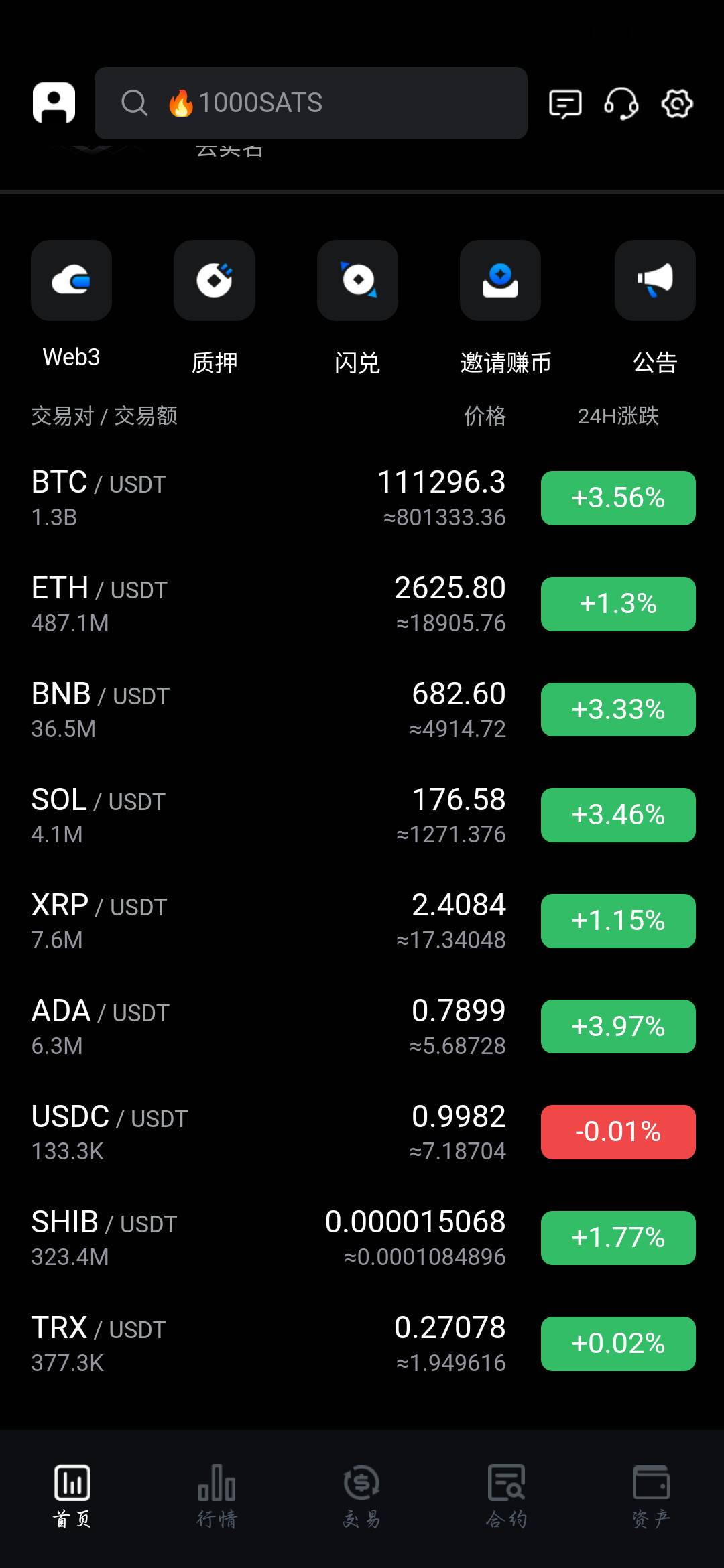
Task: View the USDC / USDT pair
Action: pos(362,1132)
